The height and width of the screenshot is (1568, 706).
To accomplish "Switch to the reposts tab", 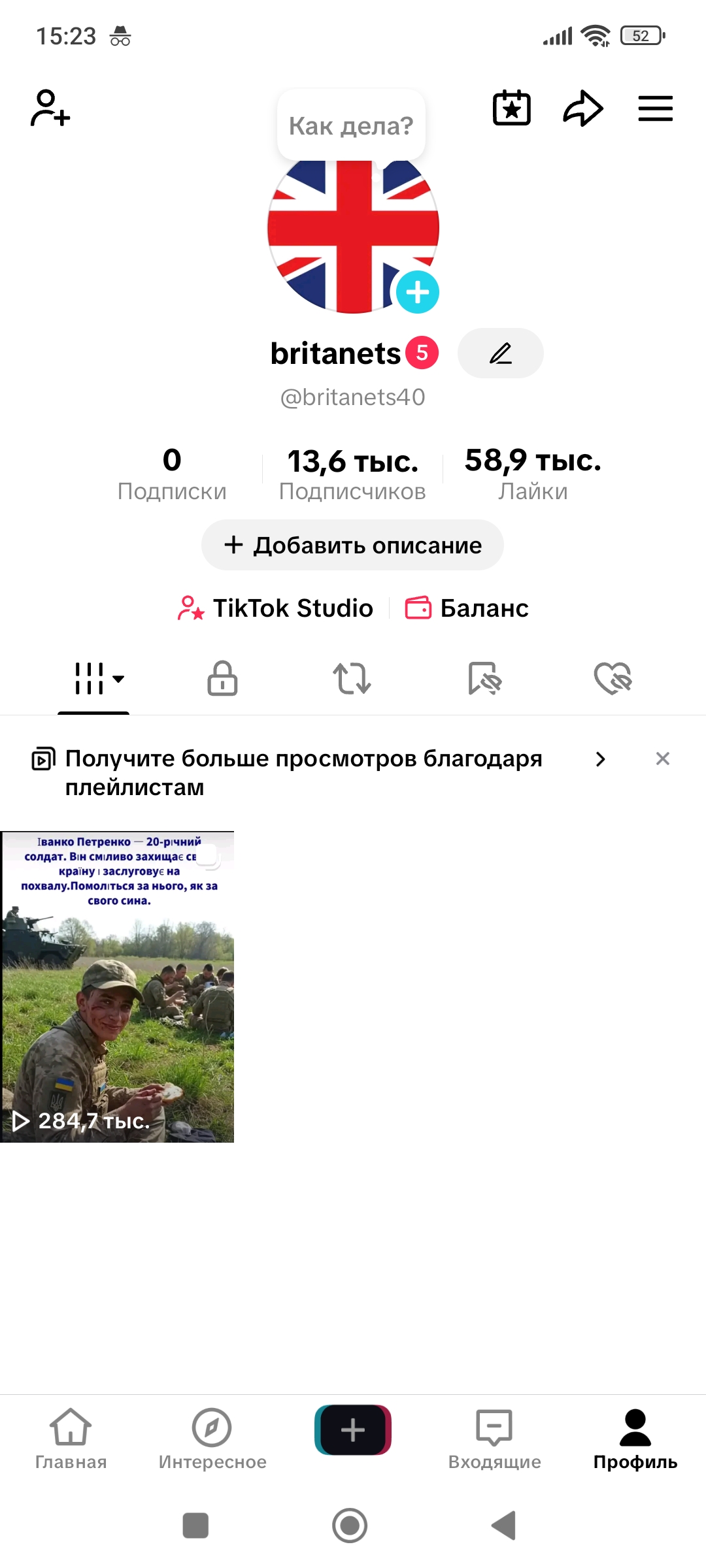I will (352, 679).
